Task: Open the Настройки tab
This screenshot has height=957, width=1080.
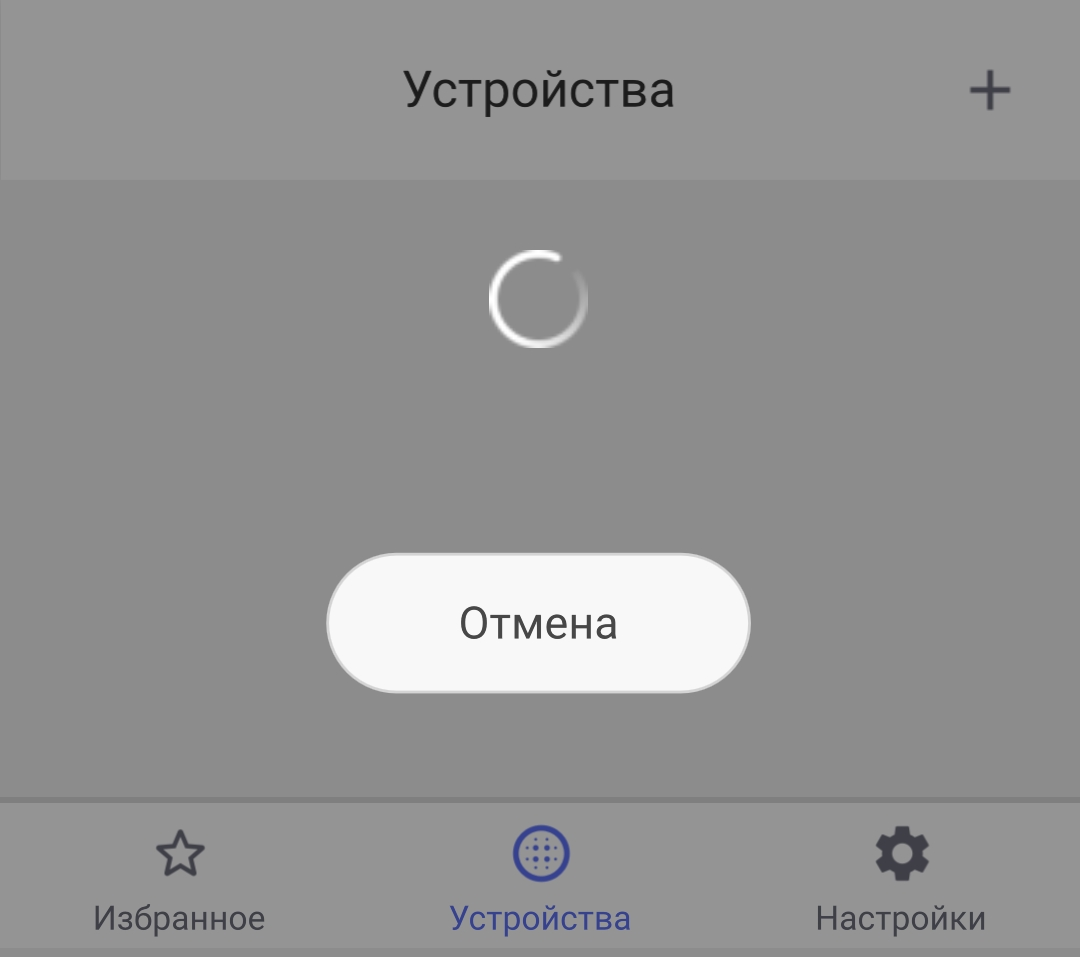Action: 900,880
